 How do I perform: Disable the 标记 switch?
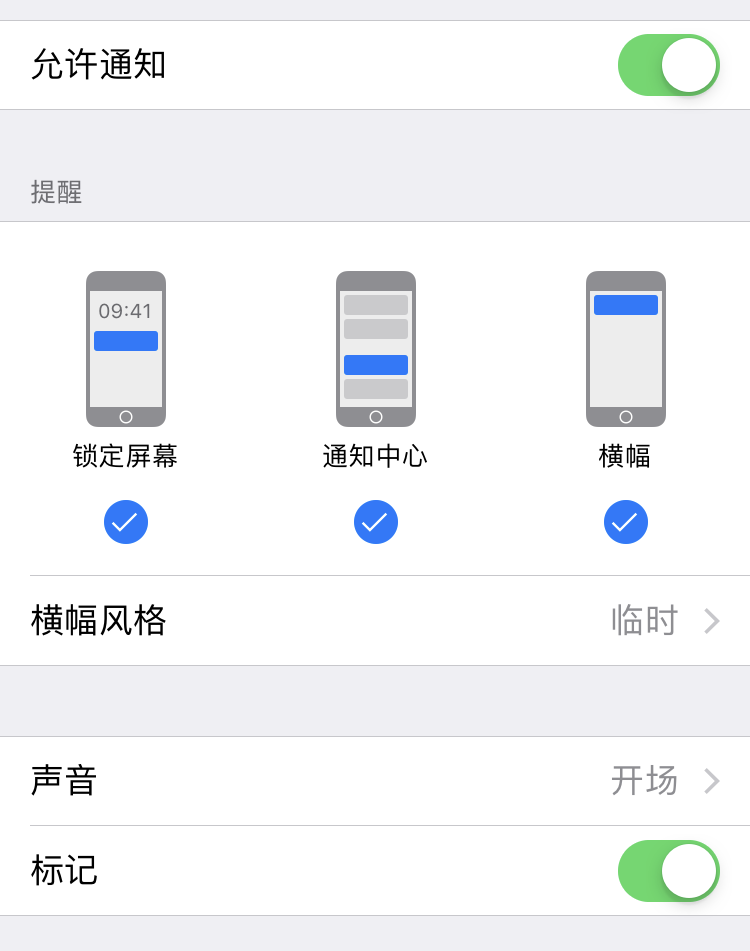click(x=668, y=871)
